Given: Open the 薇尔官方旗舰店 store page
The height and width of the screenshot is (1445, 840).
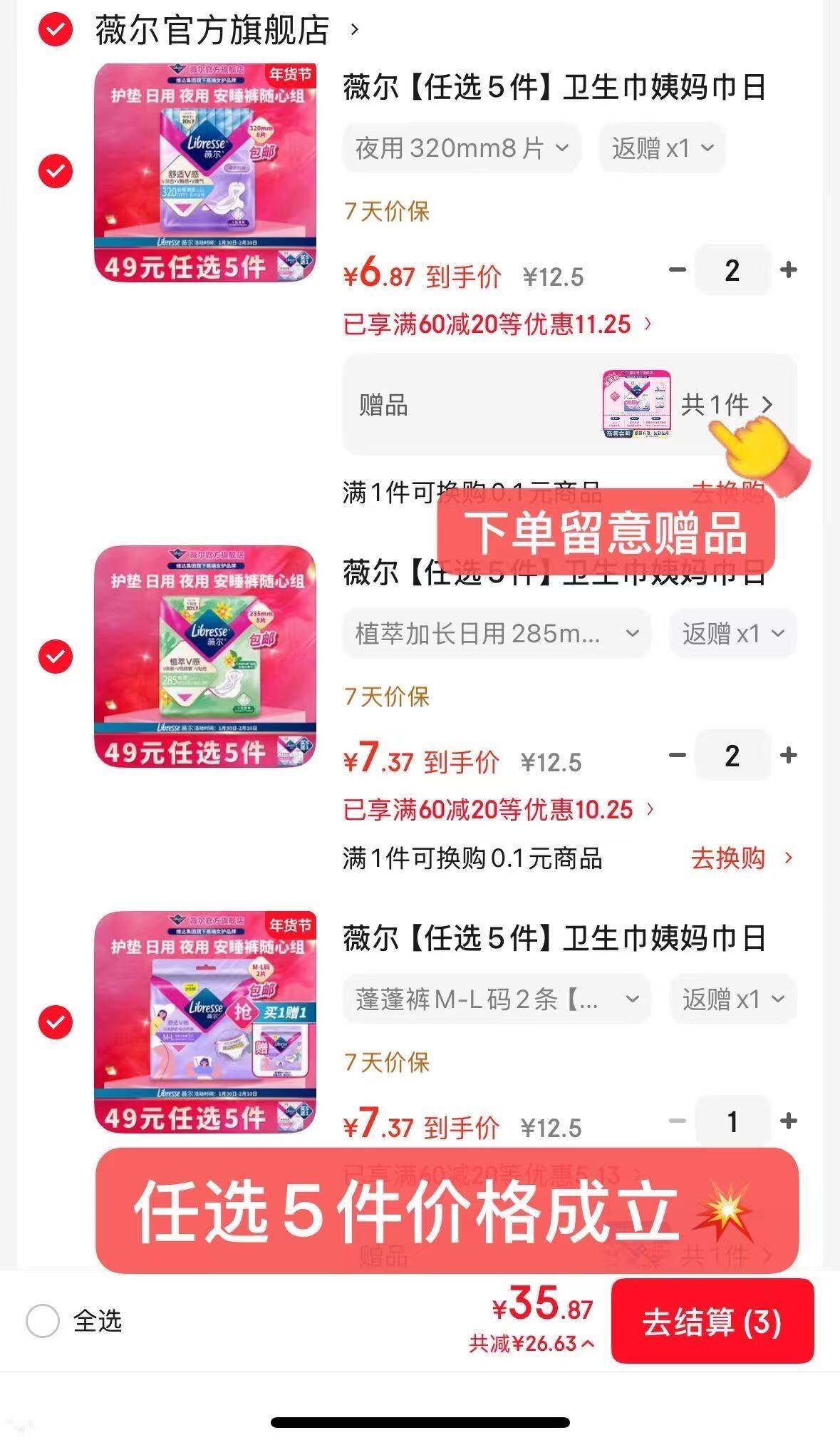Looking at the screenshot, I should [212, 30].
